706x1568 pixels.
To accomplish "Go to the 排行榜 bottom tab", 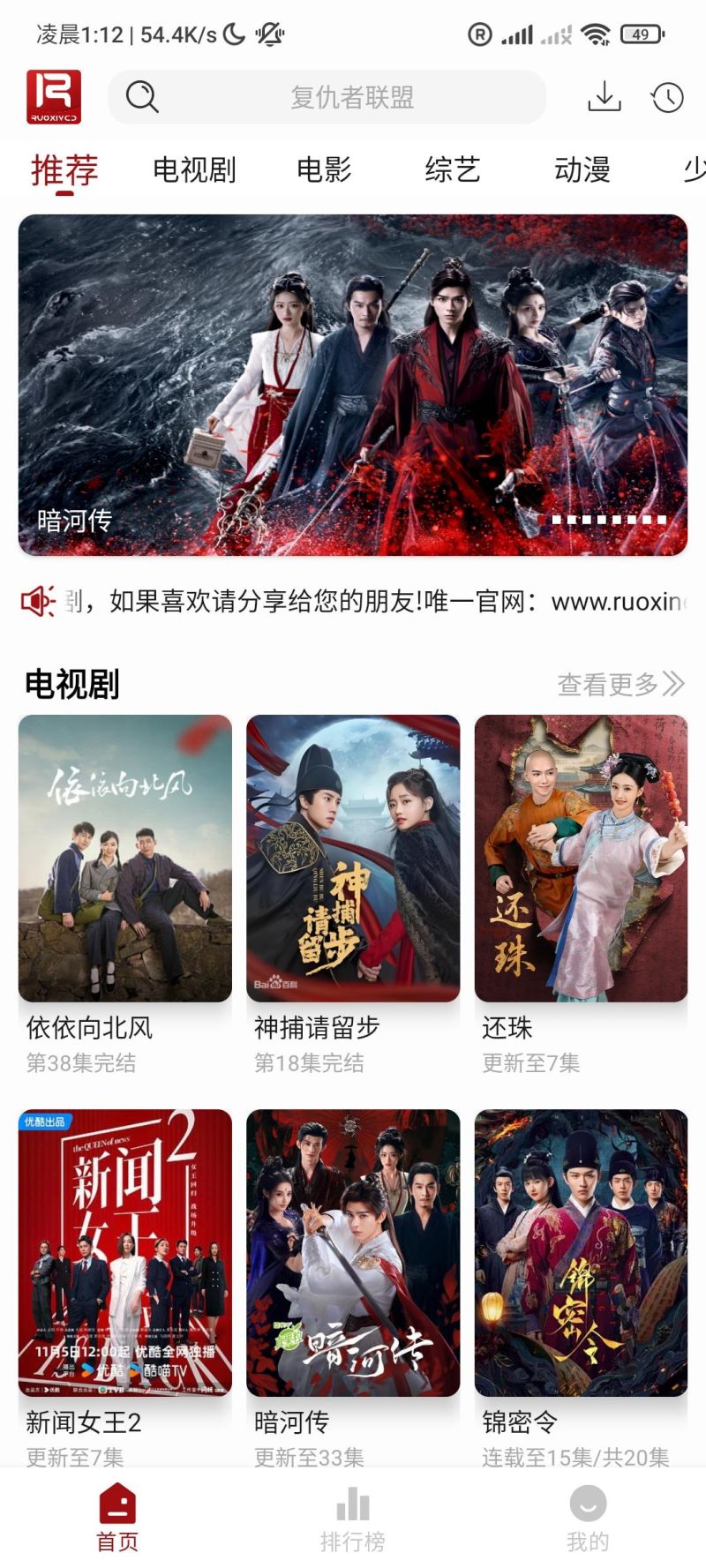I will coord(353,1518).
